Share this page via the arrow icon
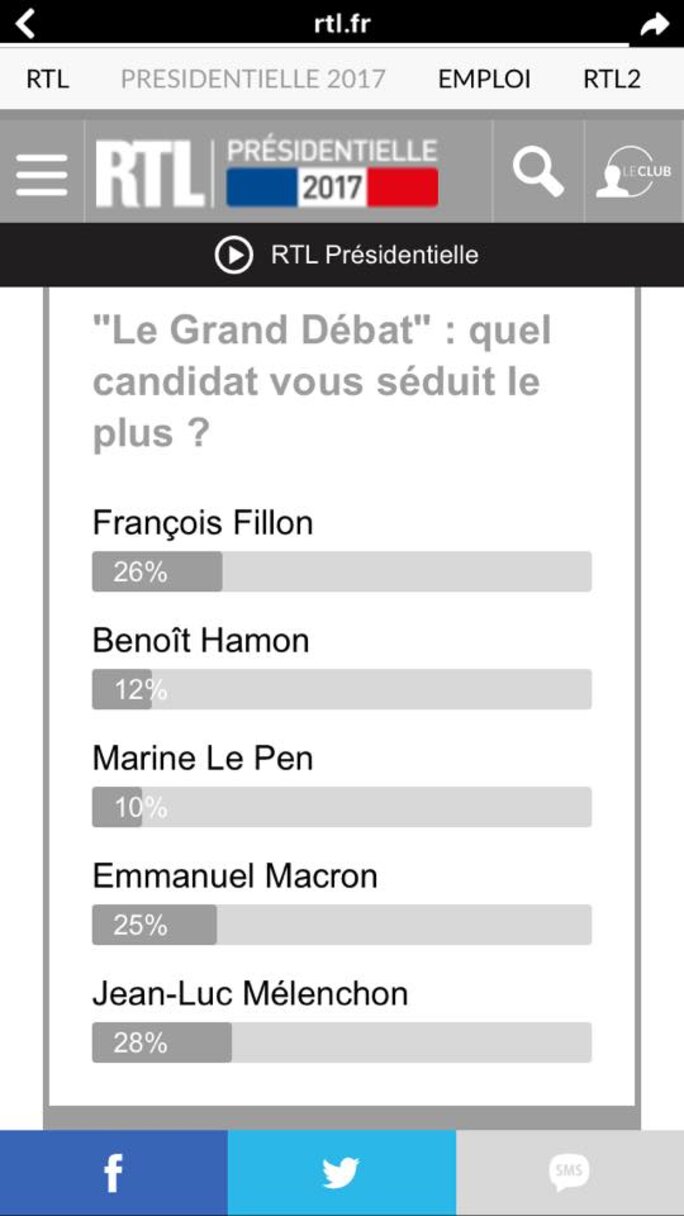684x1216 pixels. [654, 25]
